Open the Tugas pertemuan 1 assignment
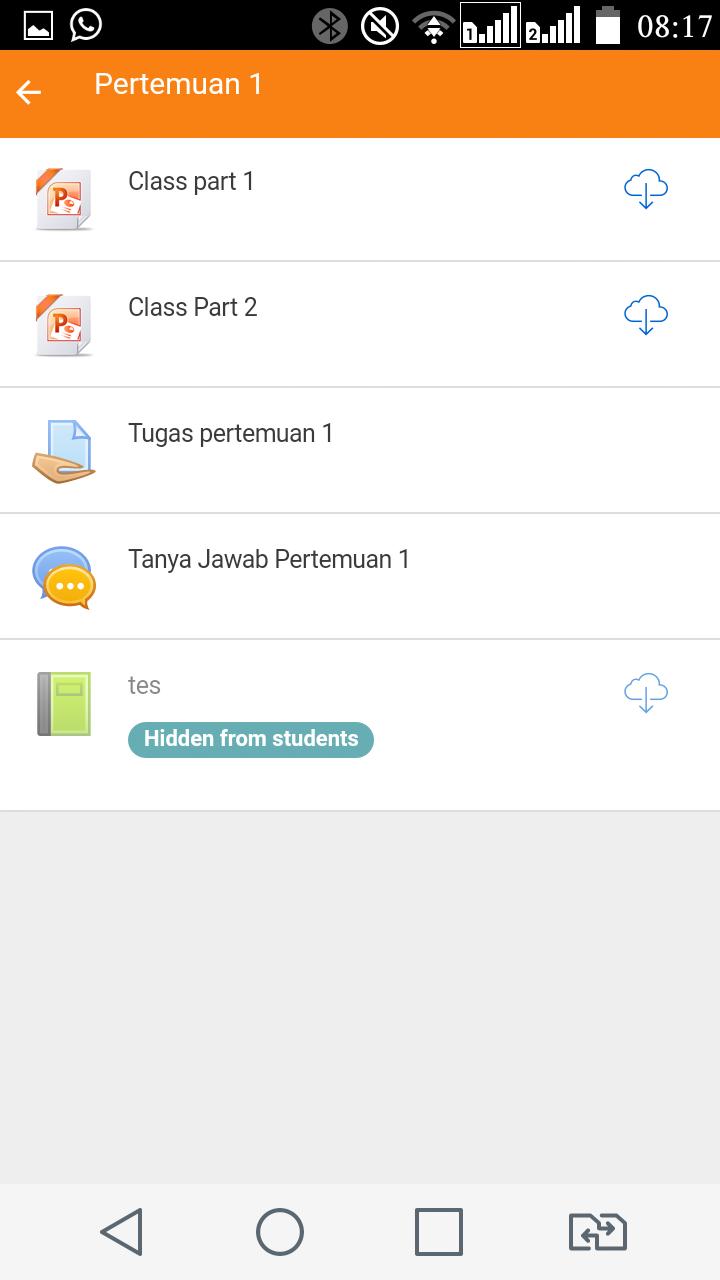Image resolution: width=720 pixels, height=1280 pixels. click(360, 451)
